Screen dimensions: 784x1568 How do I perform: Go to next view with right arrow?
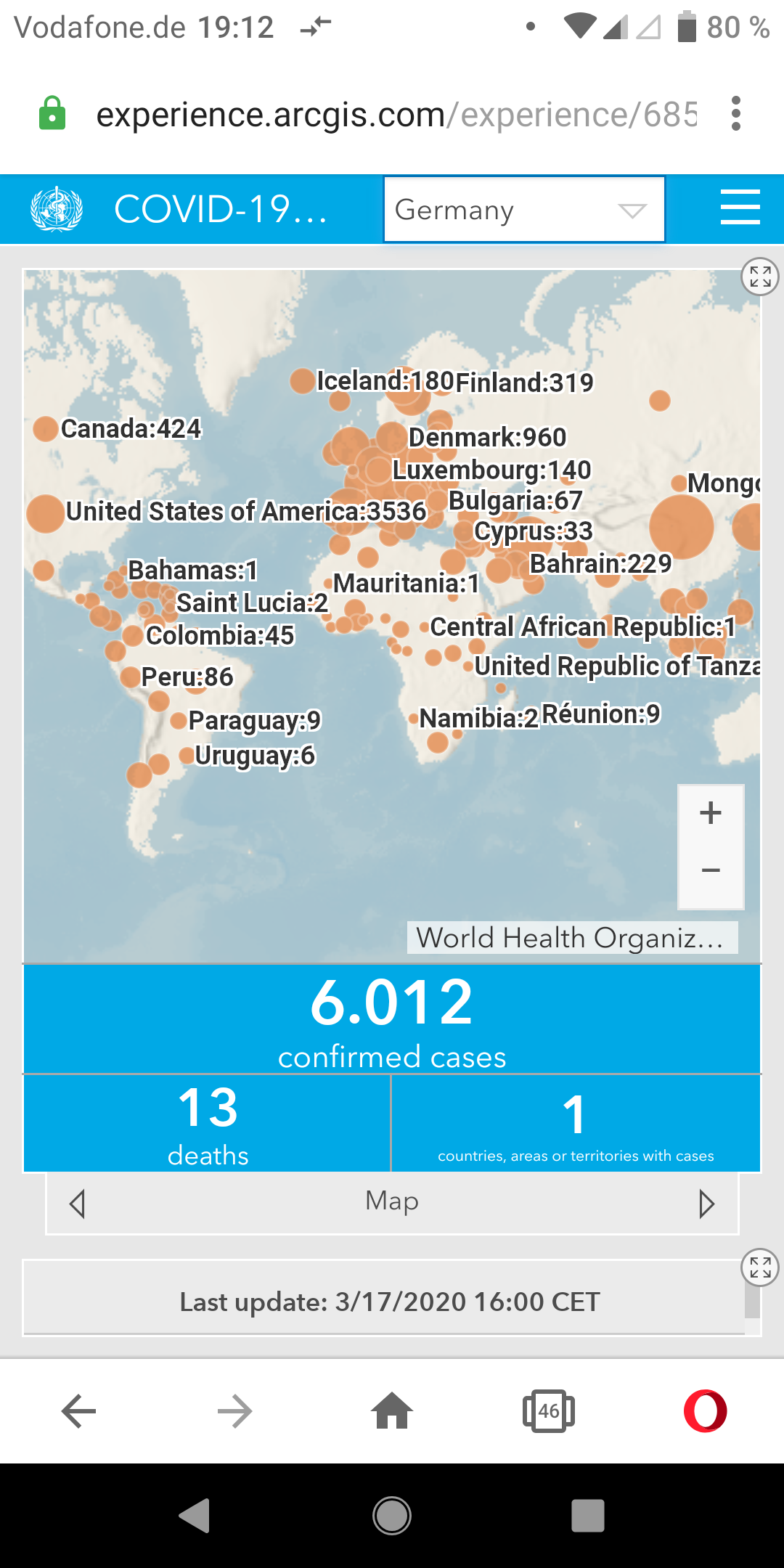coord(706,1204)
